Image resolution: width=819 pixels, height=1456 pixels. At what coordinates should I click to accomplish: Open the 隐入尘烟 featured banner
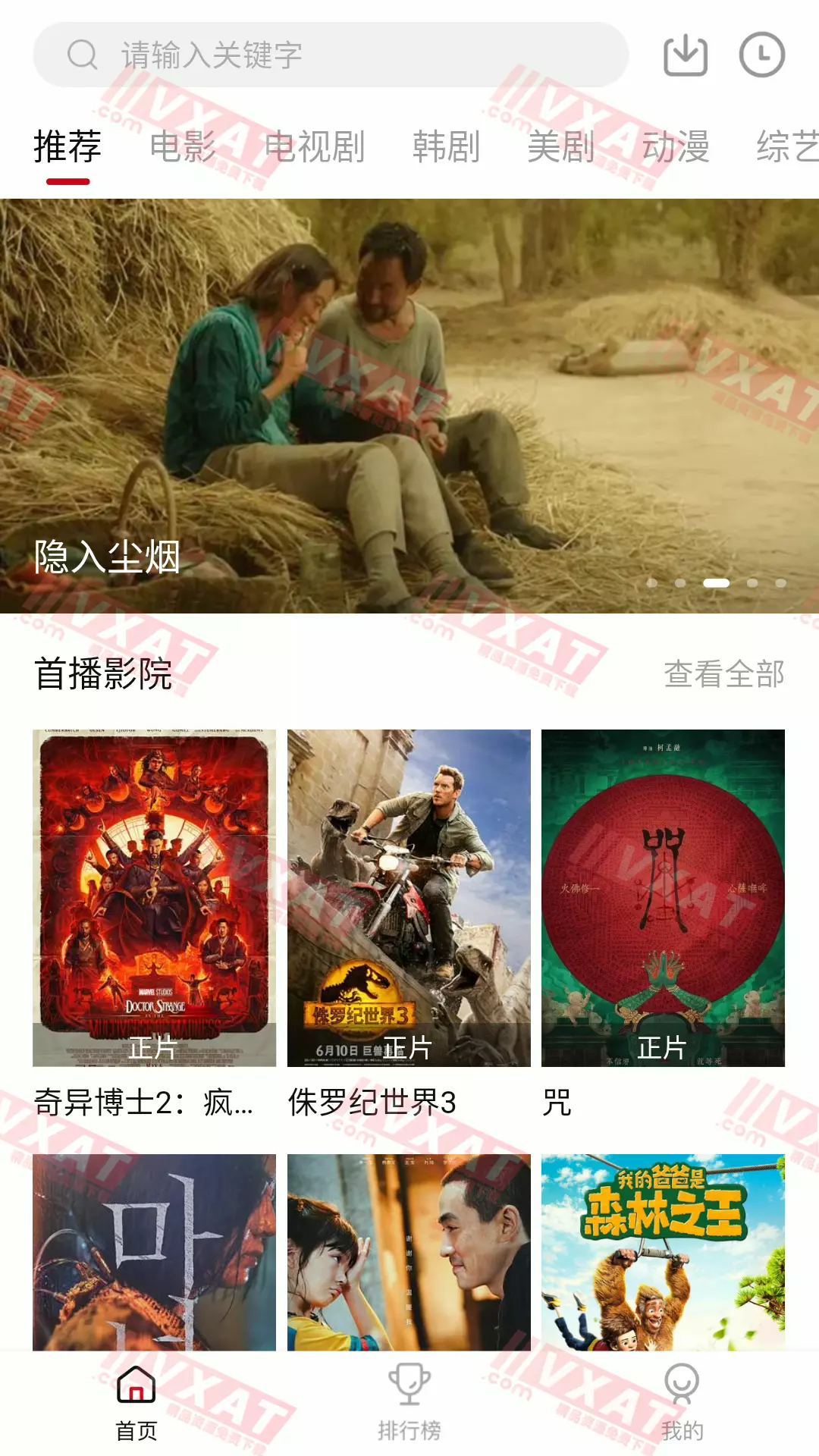[x=409, y=406]
